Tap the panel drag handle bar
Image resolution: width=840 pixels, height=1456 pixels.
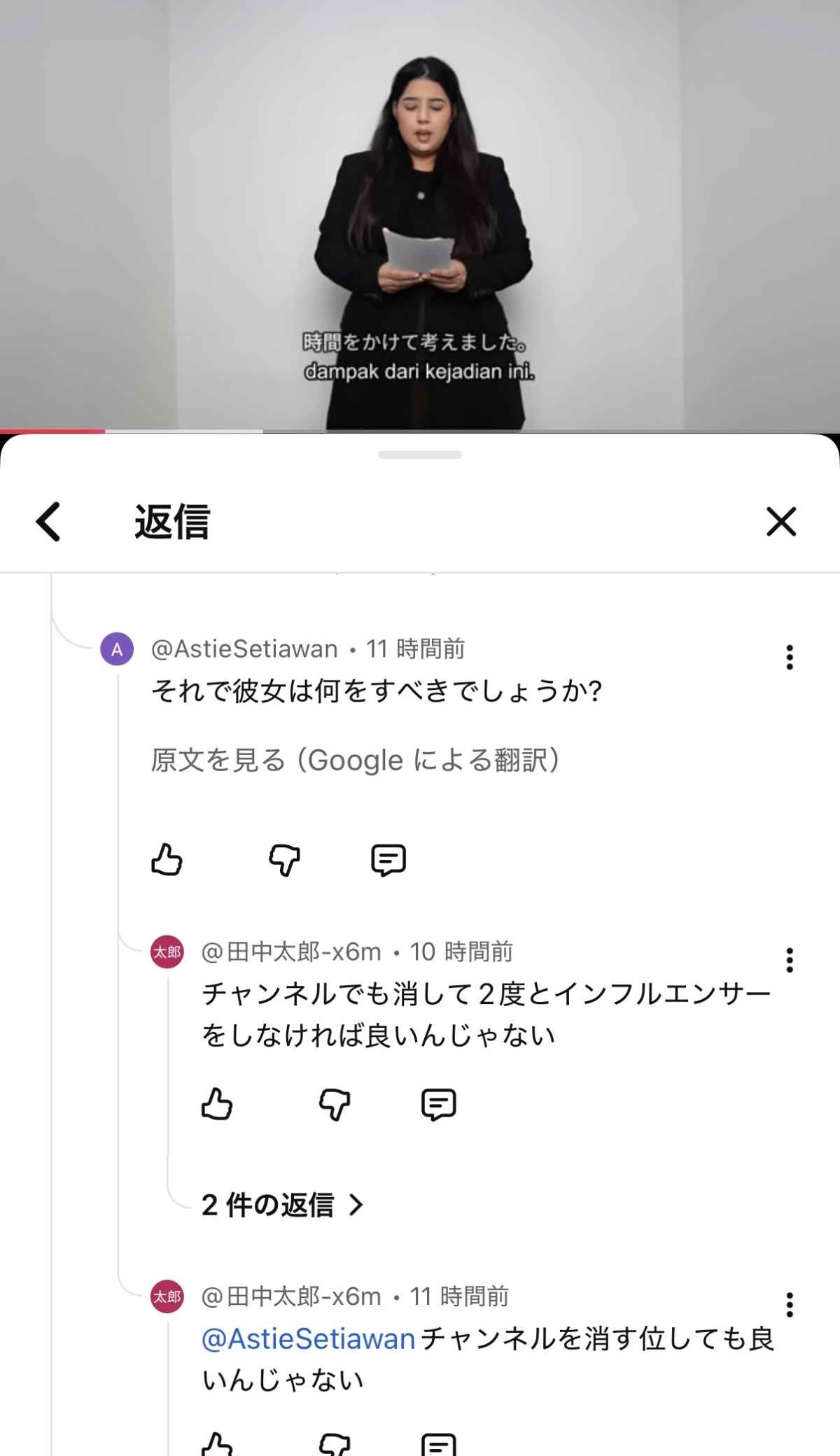pyautogui.click(x=420, y=455)
